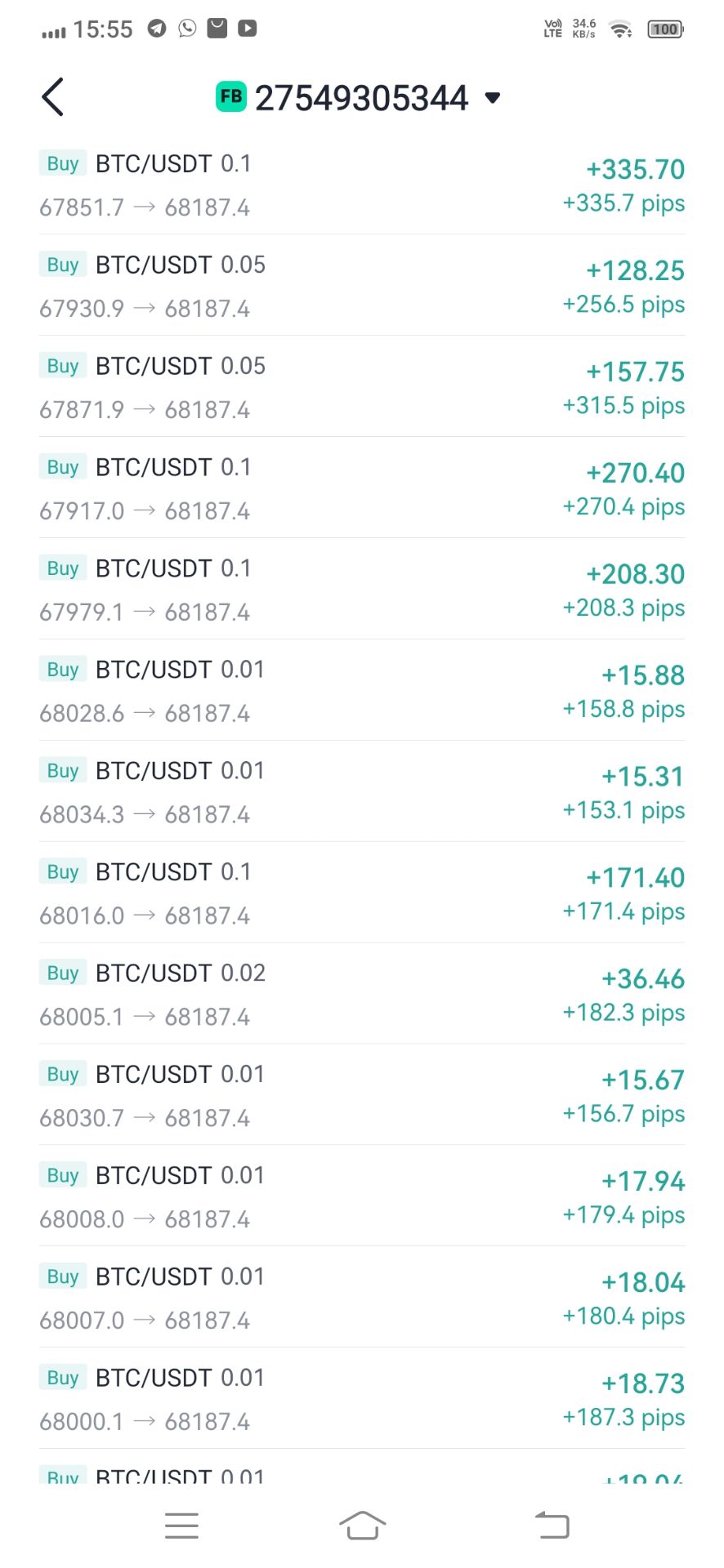
Task: Select the trade with +18.04 profit
Action: tap(361, 1298)
